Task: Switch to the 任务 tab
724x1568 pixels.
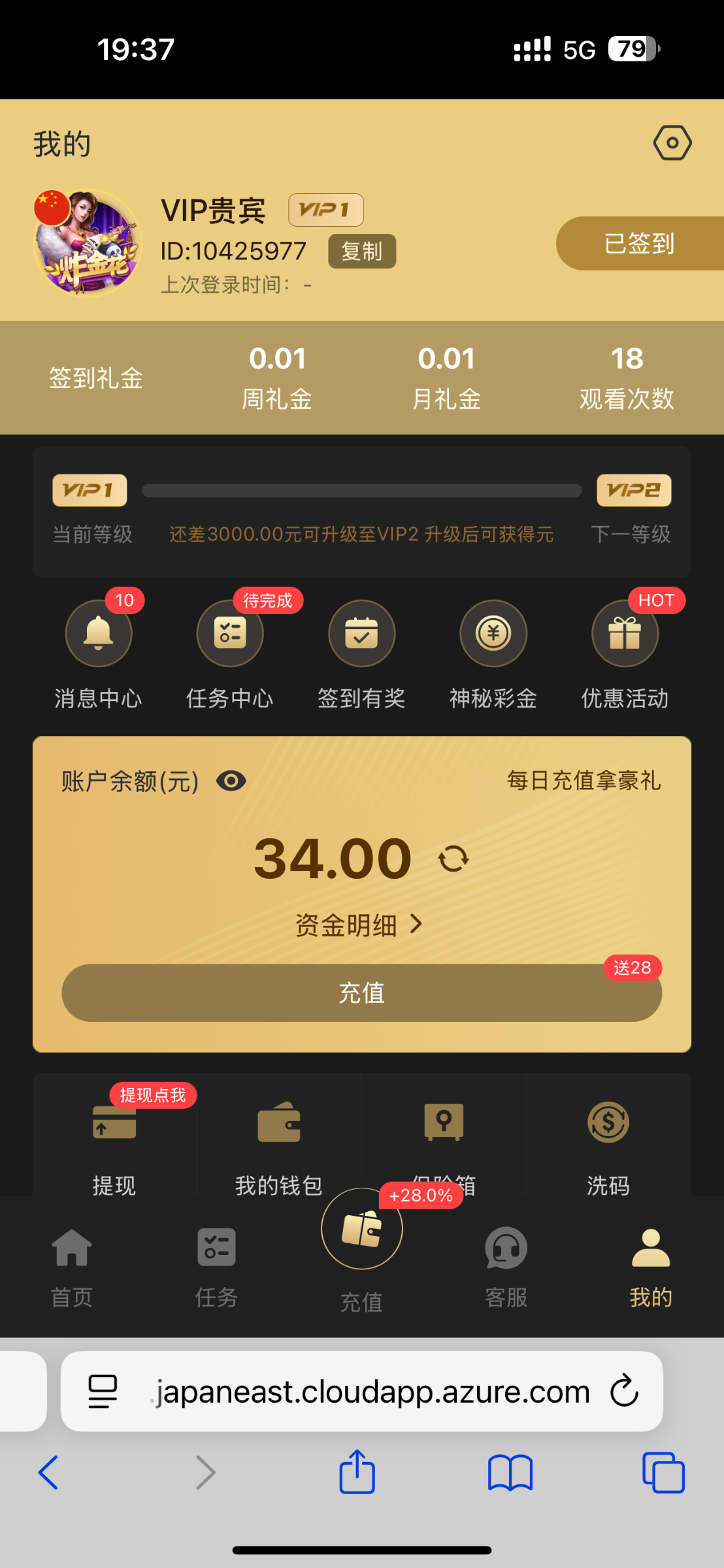Action: (216, 1267)
